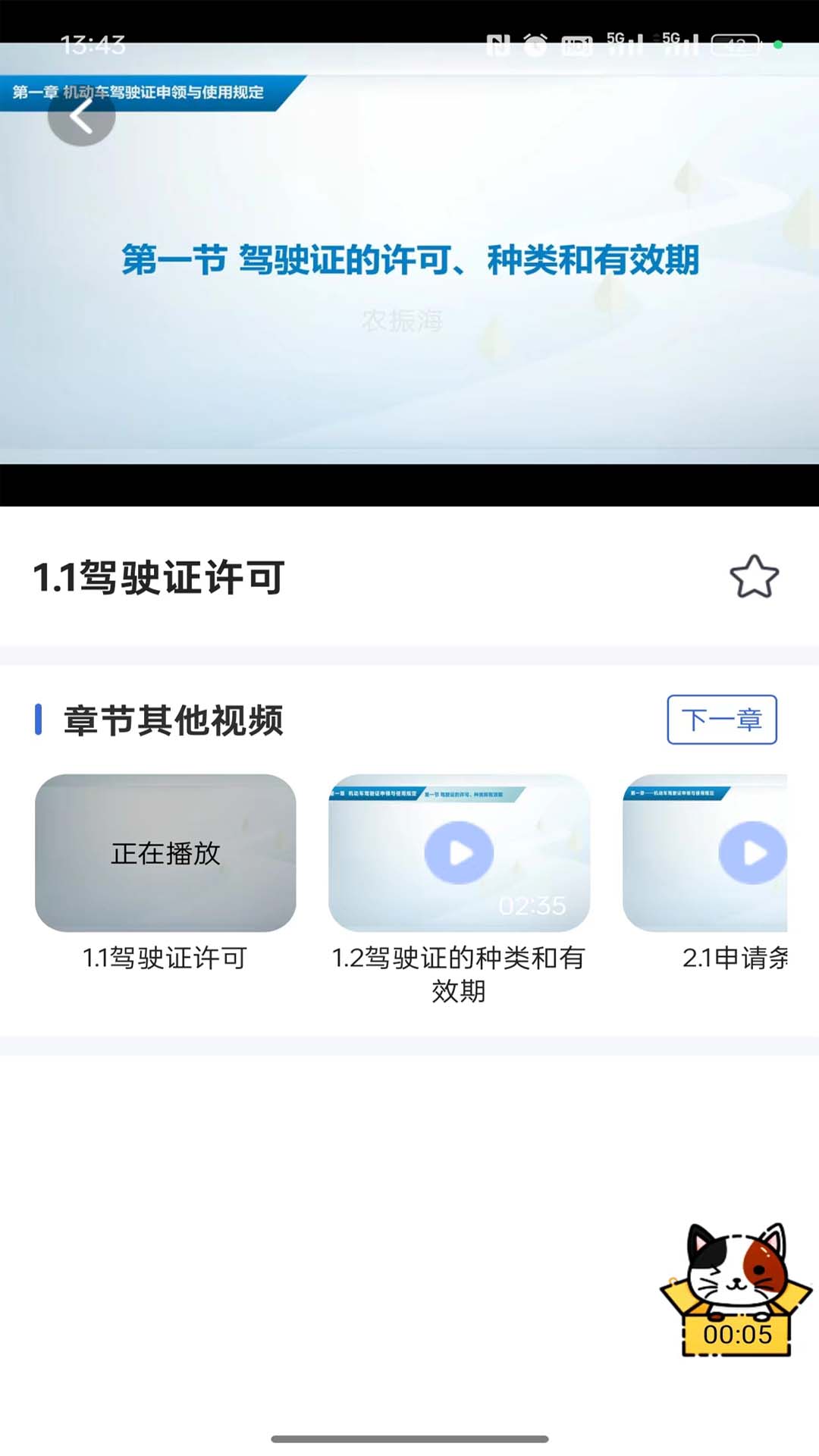Tap the 02:35 duration label on the thumbnail

point(532,904)
